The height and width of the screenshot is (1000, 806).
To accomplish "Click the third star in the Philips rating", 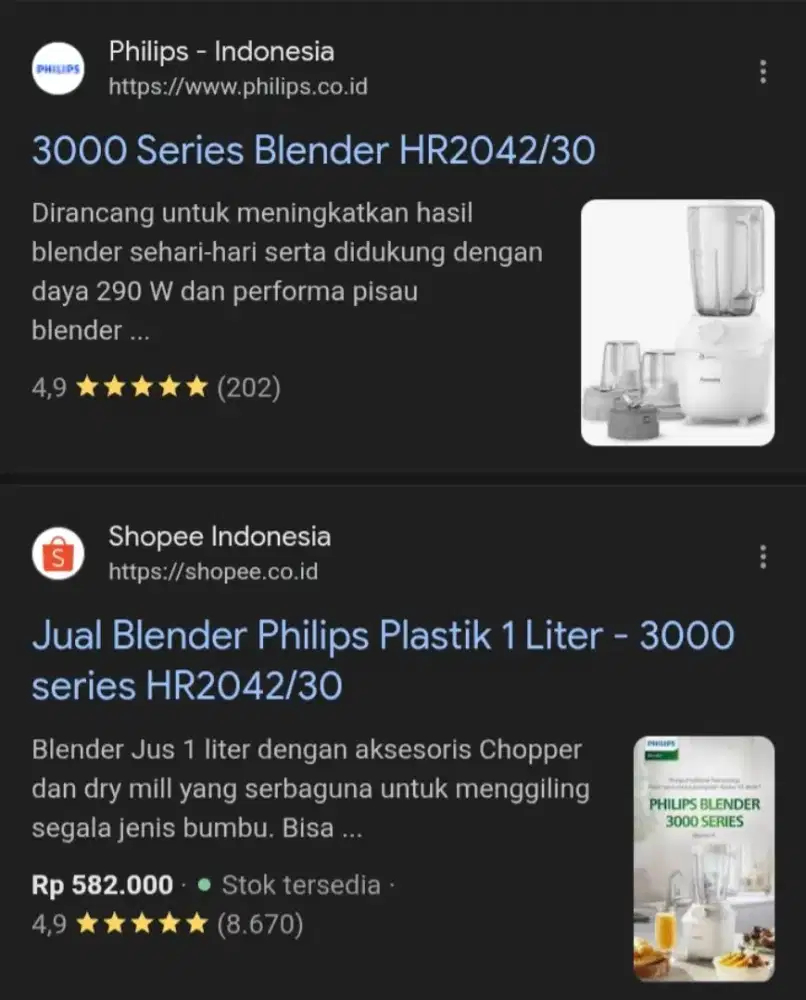I will pos(140,386).
